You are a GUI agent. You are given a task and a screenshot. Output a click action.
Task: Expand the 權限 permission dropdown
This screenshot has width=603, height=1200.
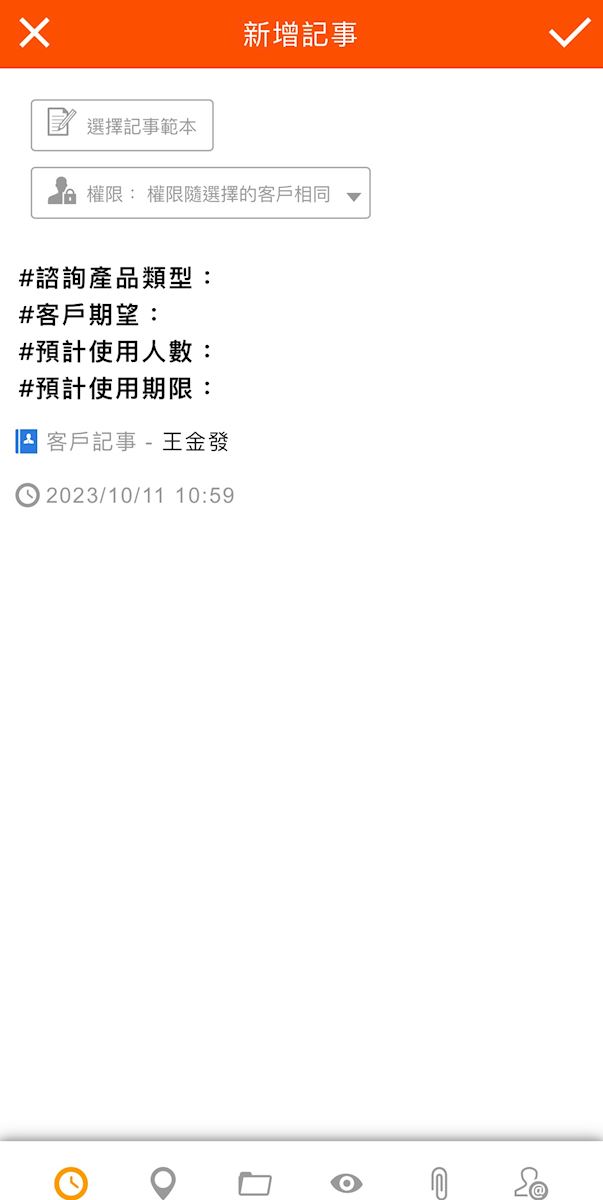(201, 194)
